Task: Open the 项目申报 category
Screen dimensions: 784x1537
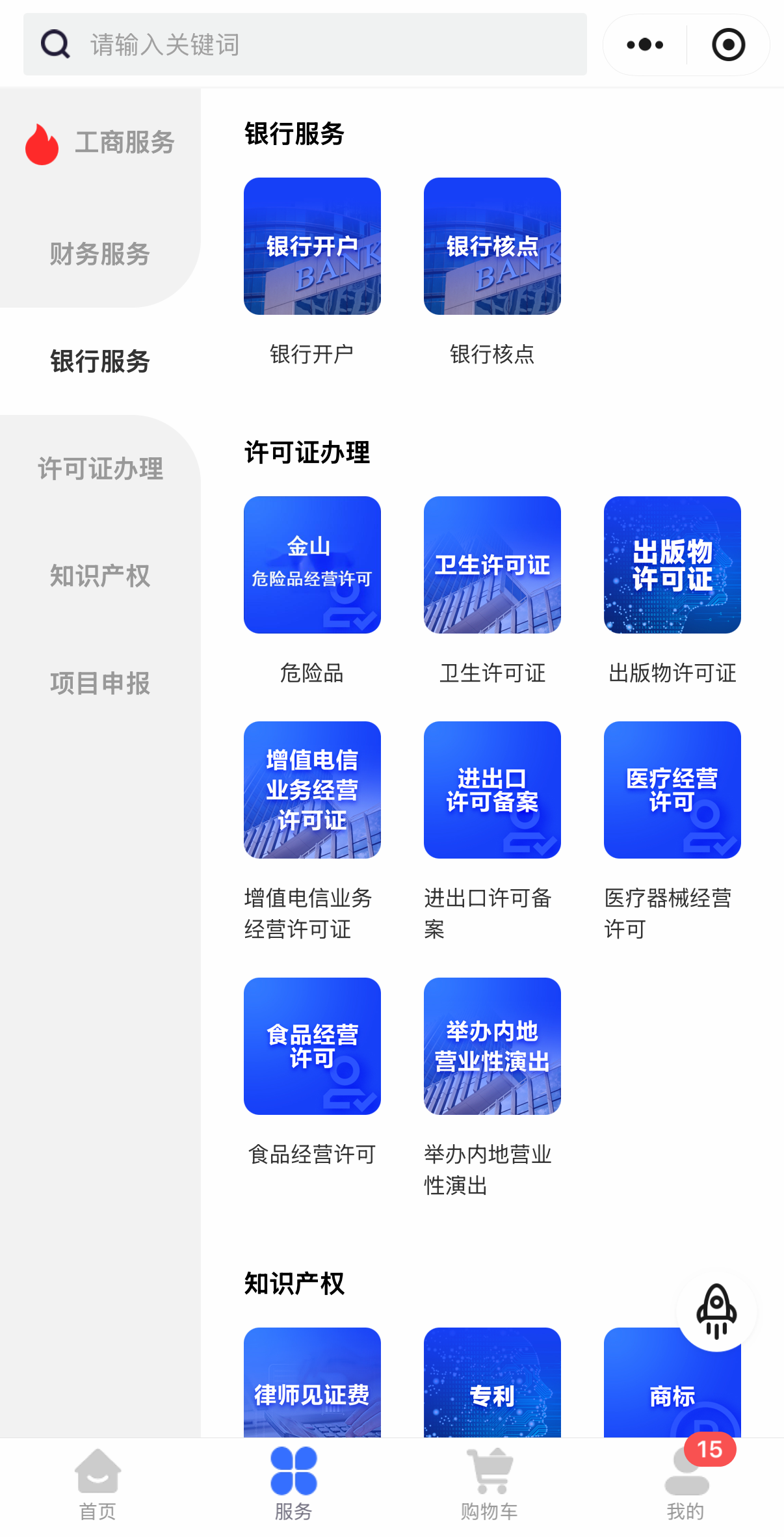Action: pos(100,683)
